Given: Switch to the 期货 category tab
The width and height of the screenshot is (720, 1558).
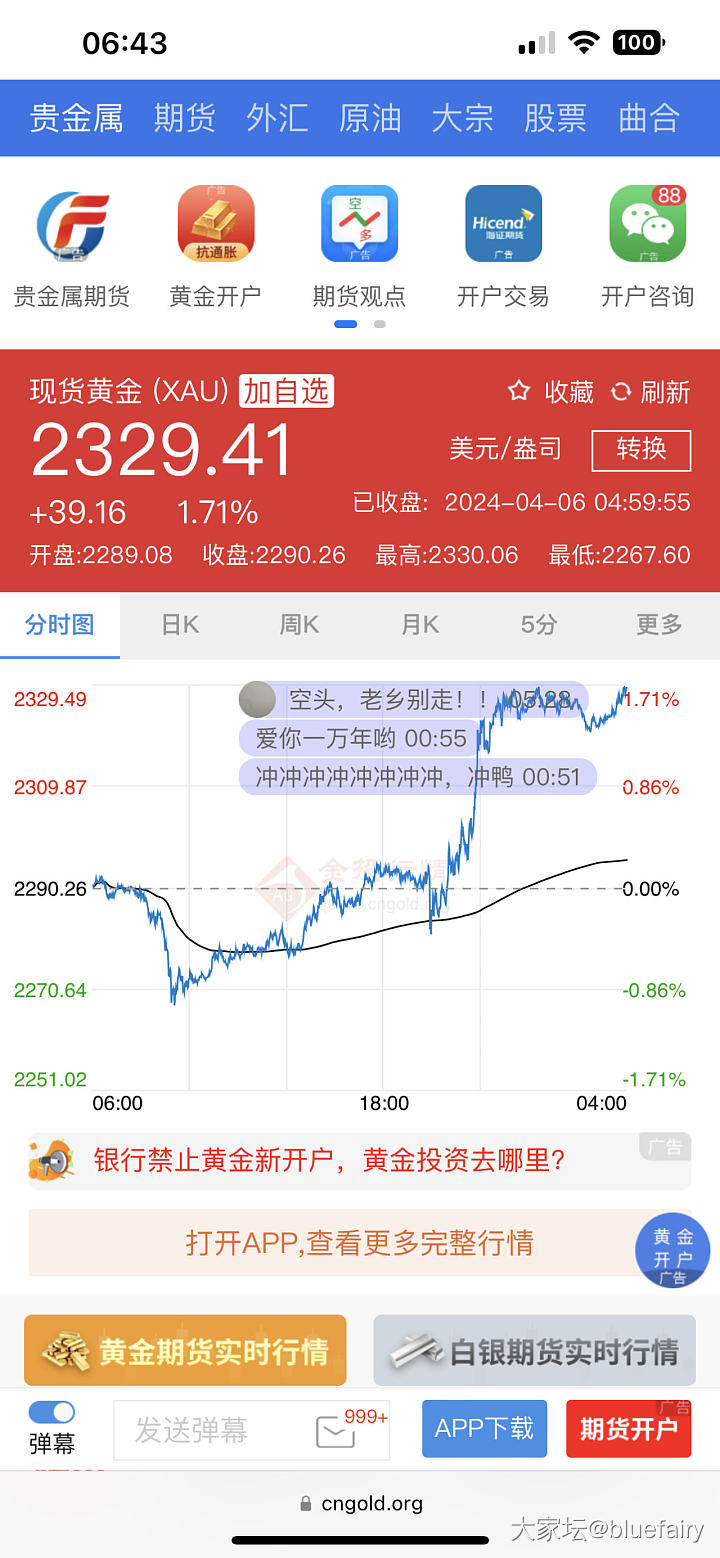Looking at the screenshot, I should point(185,118).
